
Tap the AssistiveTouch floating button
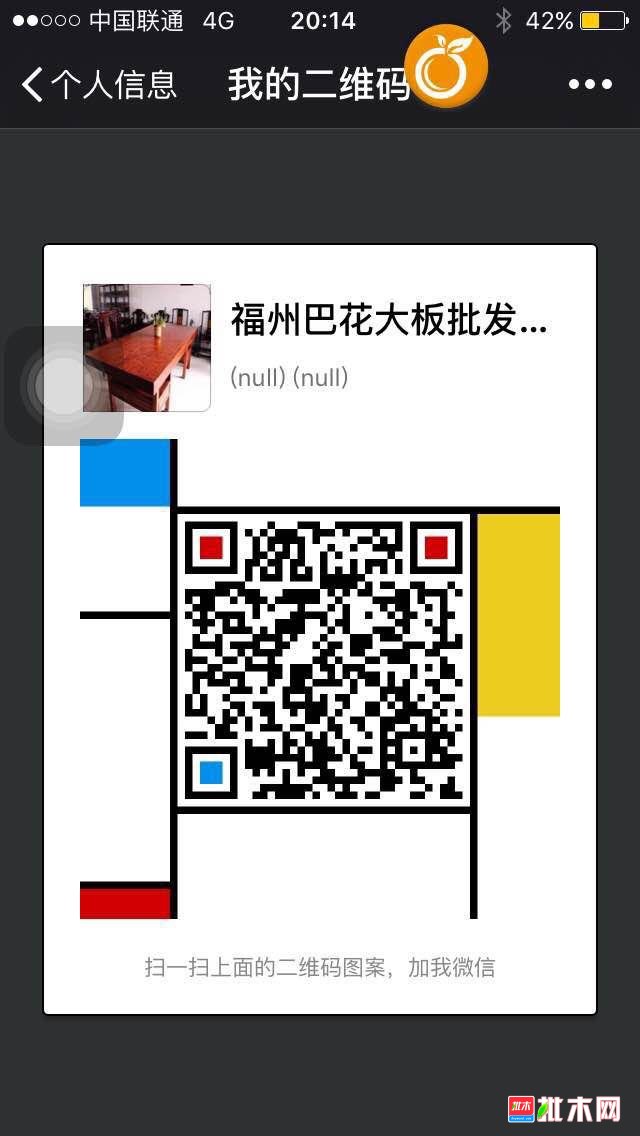(64, 385)
